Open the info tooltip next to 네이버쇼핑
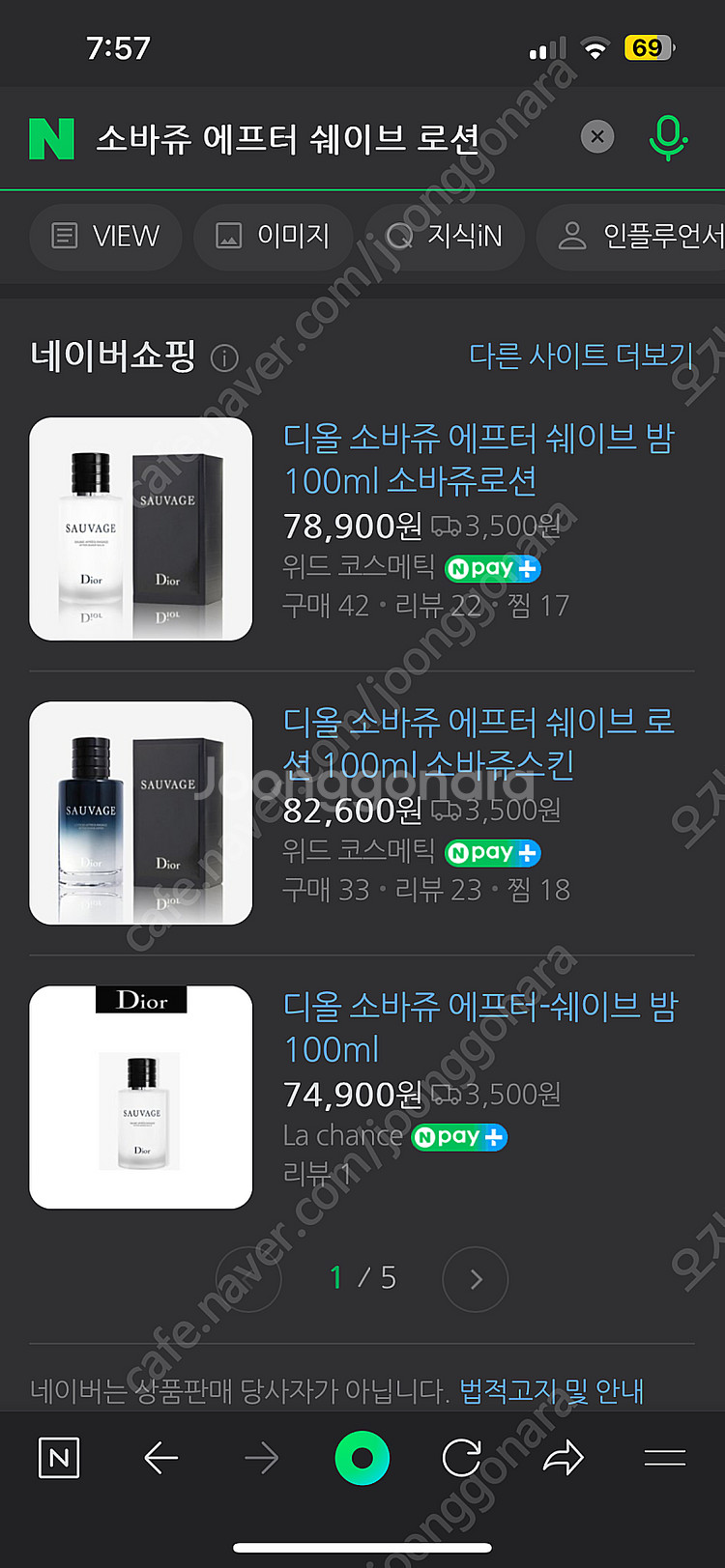This screenshot has width=725, height=1568. click(223, 358)
